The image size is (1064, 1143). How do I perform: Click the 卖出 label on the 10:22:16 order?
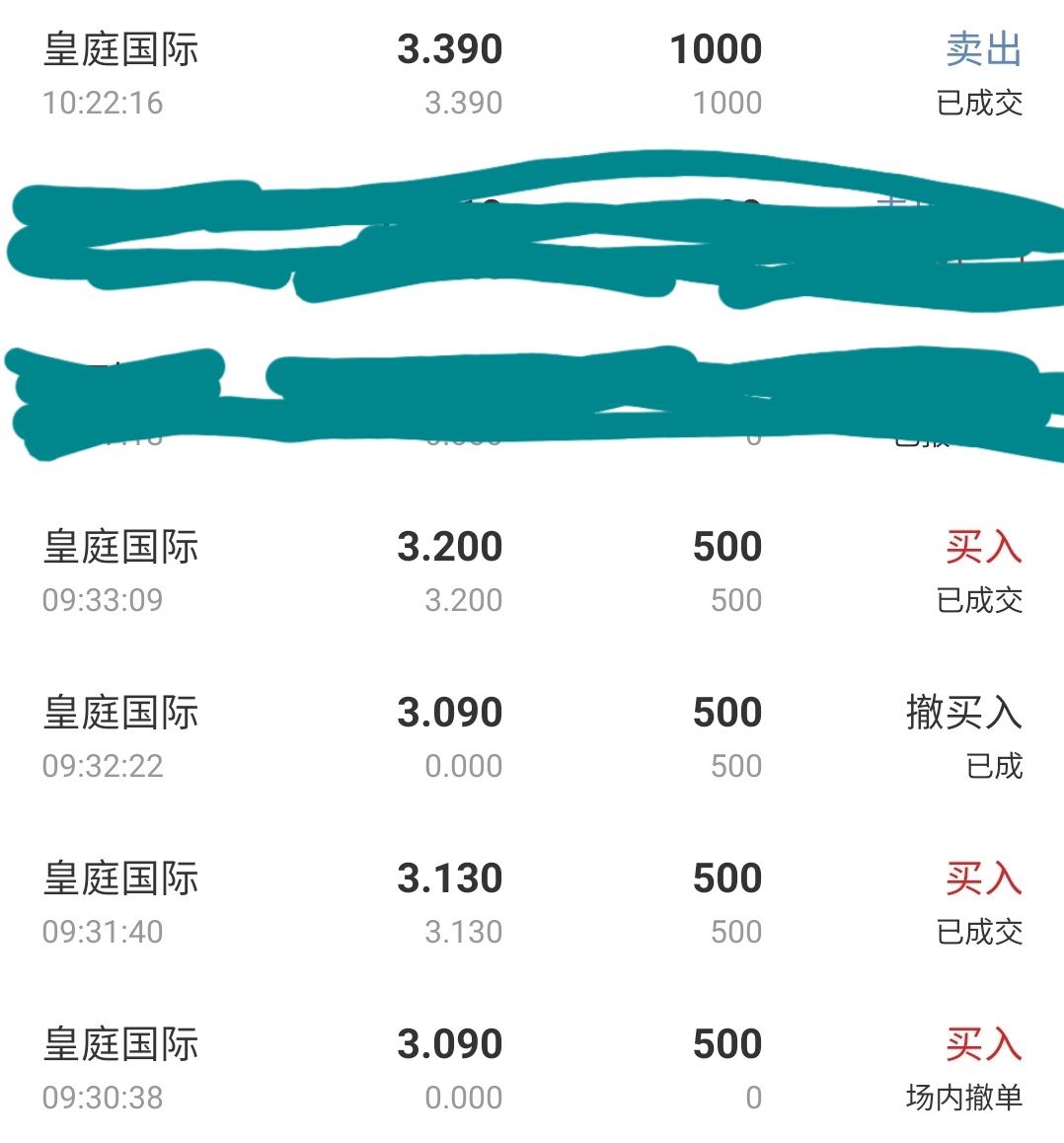tap(983, 49)
